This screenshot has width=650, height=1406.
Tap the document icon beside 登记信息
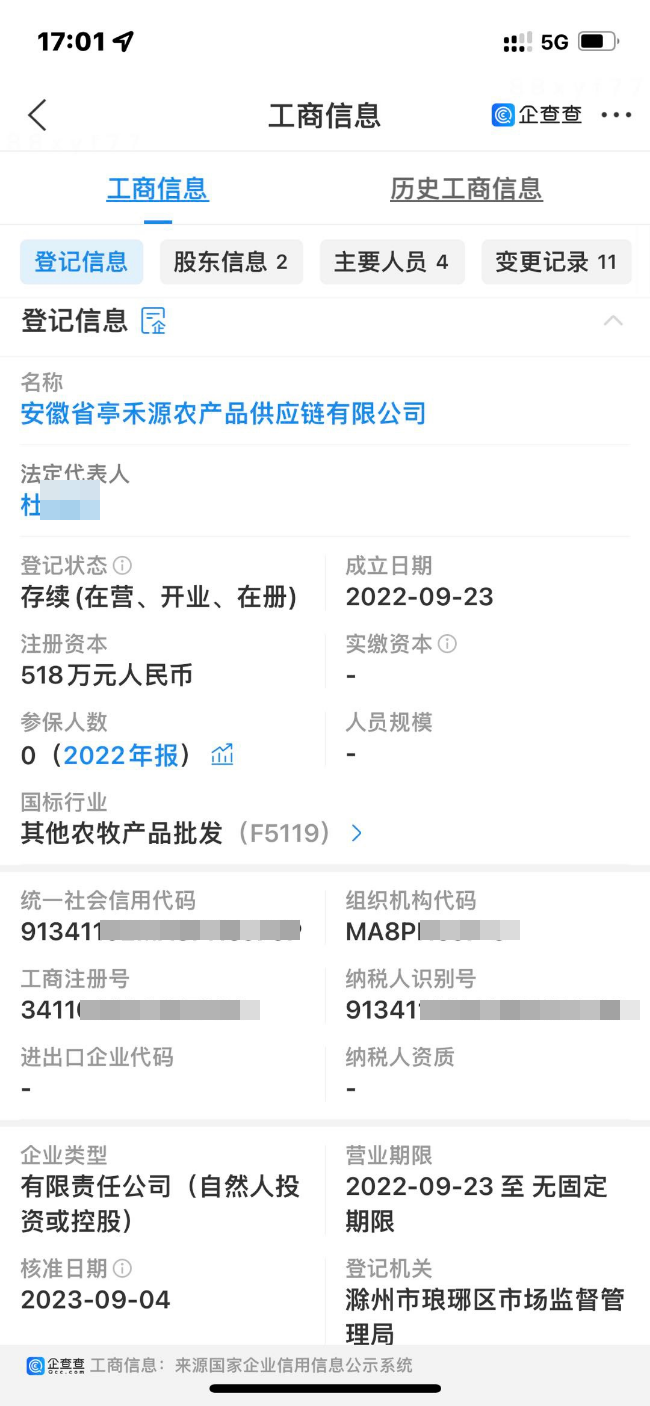(153, 321)
